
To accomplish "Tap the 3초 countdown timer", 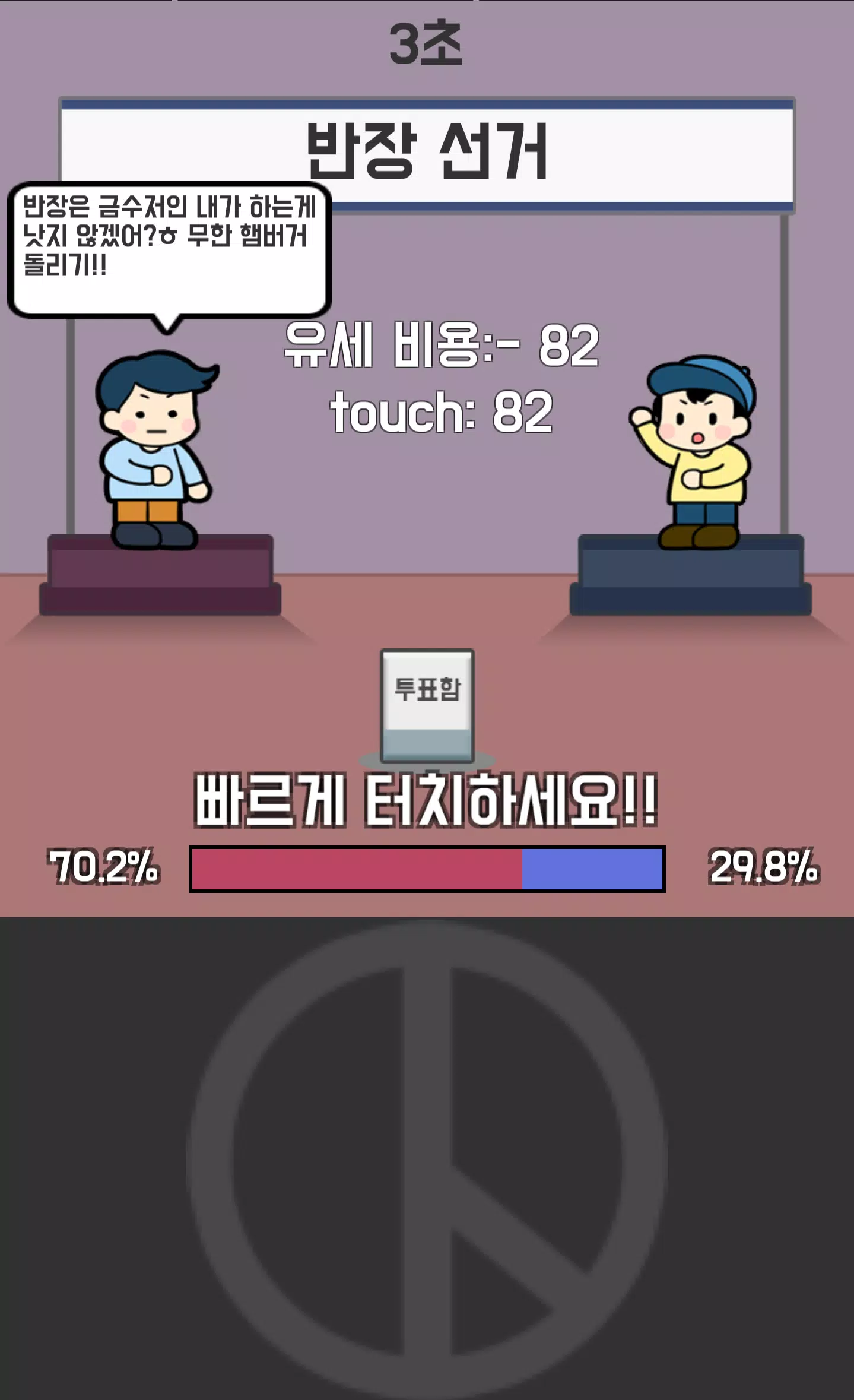I will point(427,42).
